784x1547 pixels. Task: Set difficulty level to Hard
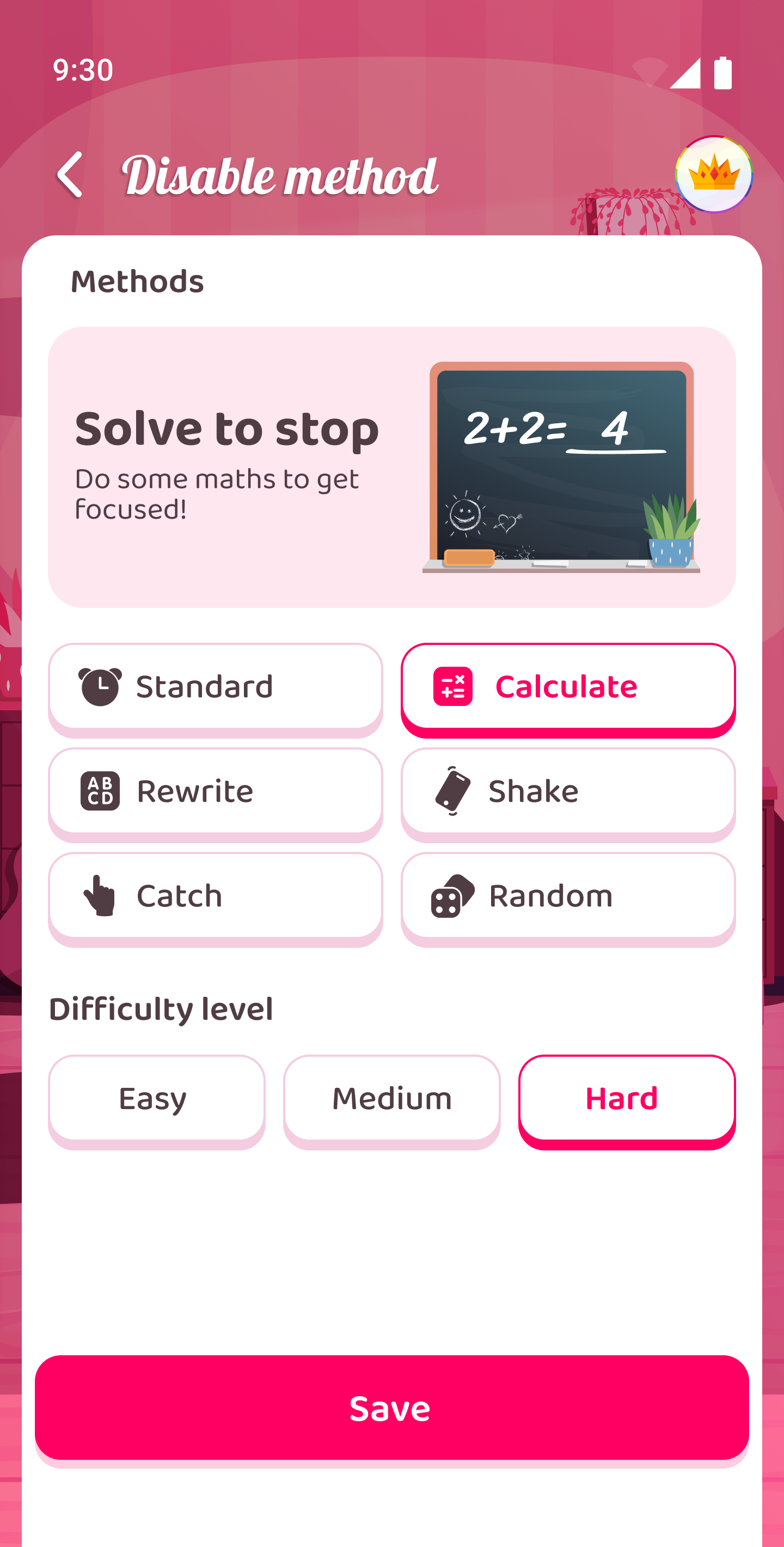coord(627,1101)
